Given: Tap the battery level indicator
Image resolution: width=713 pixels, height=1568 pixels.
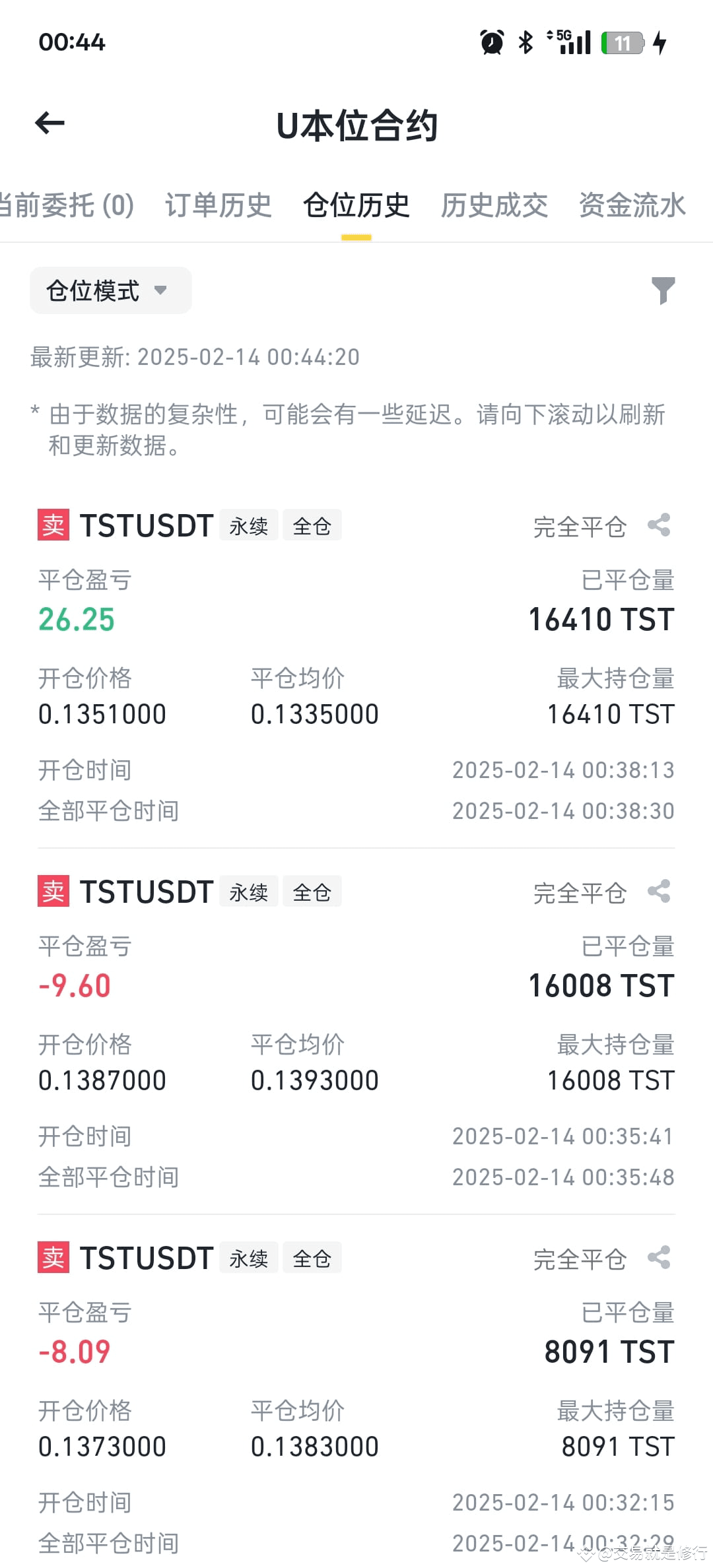Looking at the screenshot, I should [x=621, y=42].
